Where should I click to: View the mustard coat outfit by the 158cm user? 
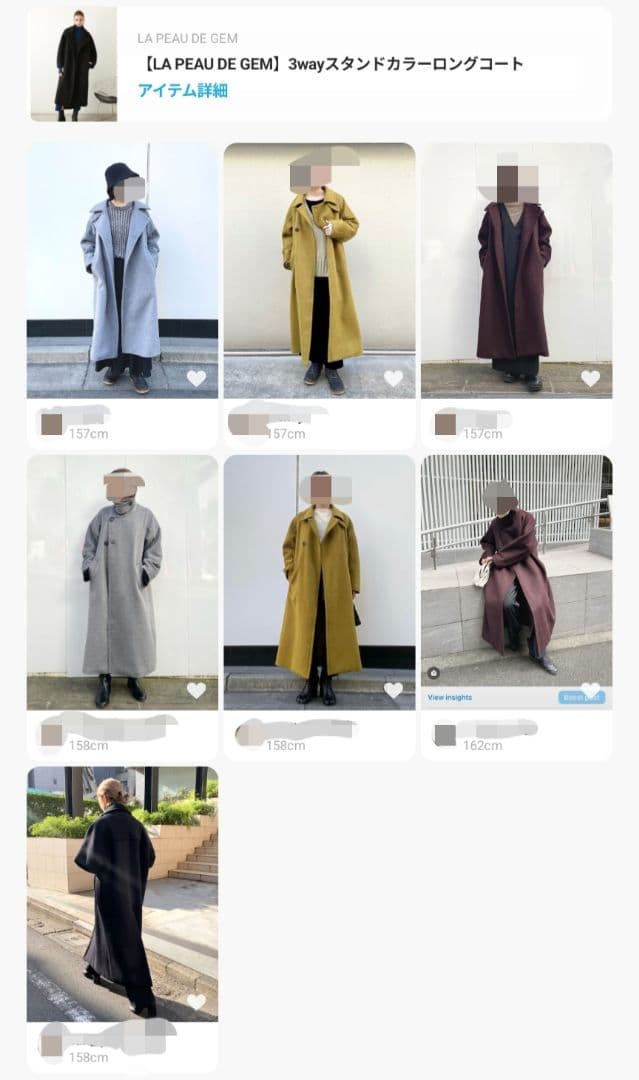319,582
